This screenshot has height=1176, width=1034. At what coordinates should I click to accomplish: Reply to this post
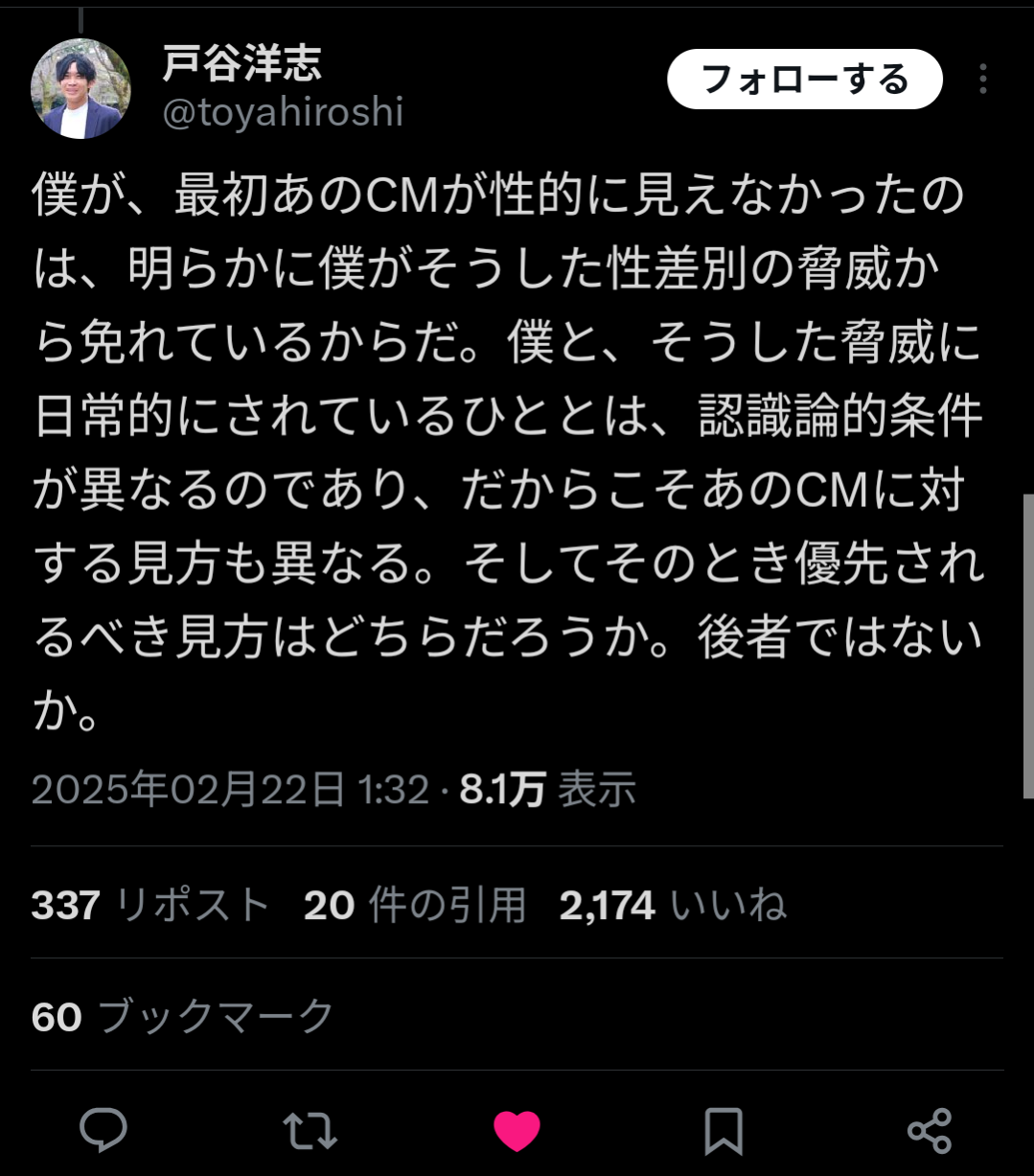coord(103,1131)
